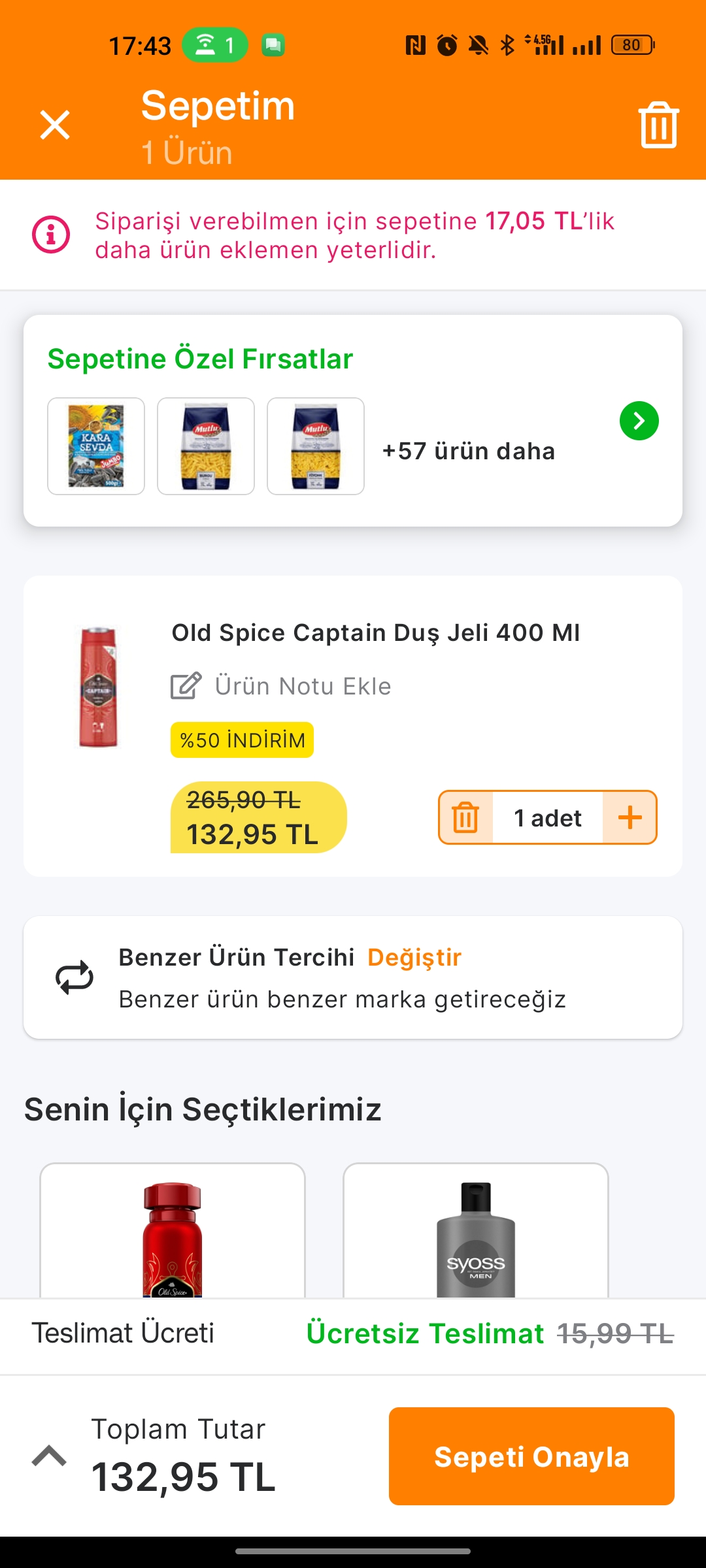Expand the Toplam Tutar price details
The width and height of the screenshot is (706, 1568).
pyautogui.click(x=50, y=1456)
